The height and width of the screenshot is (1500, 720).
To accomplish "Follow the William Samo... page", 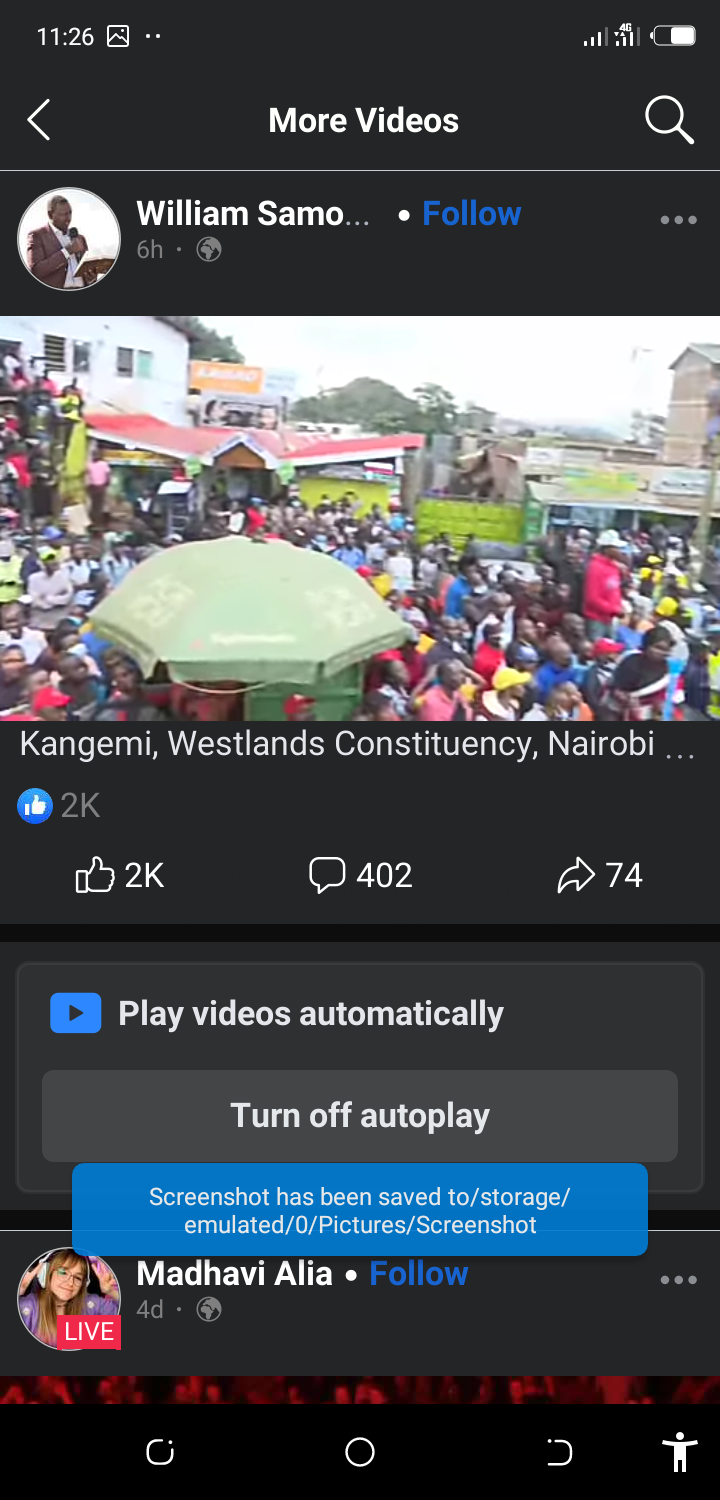I will pyautogui.click(x=471, y=213).
